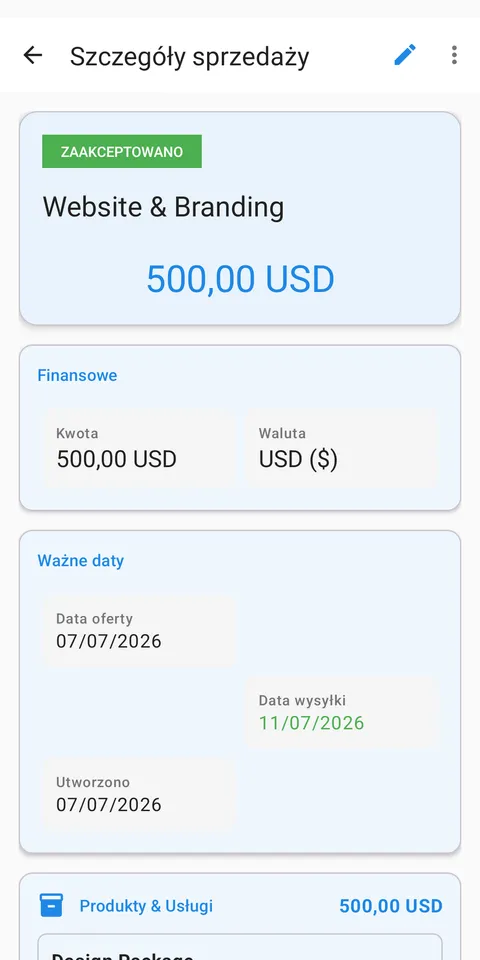
Task: Go back from sale details
Action: [x=32, y=55]
